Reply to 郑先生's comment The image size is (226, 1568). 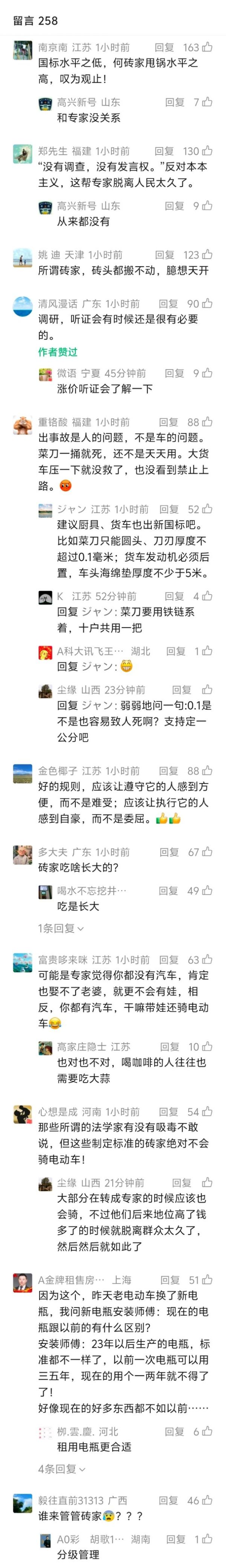coord(164,151)
